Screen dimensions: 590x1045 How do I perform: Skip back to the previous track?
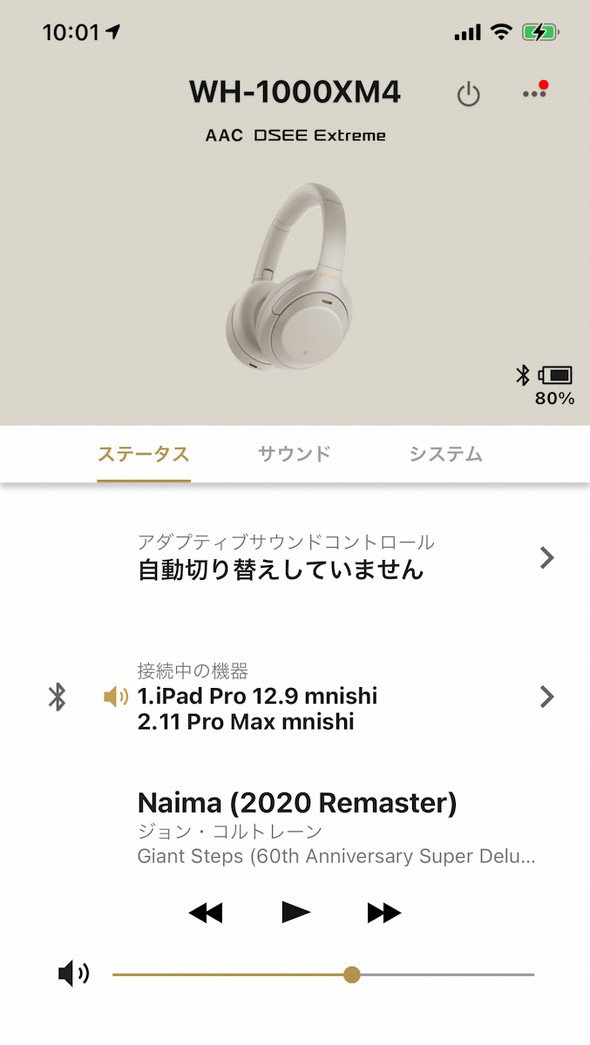(x=205, y=912)
